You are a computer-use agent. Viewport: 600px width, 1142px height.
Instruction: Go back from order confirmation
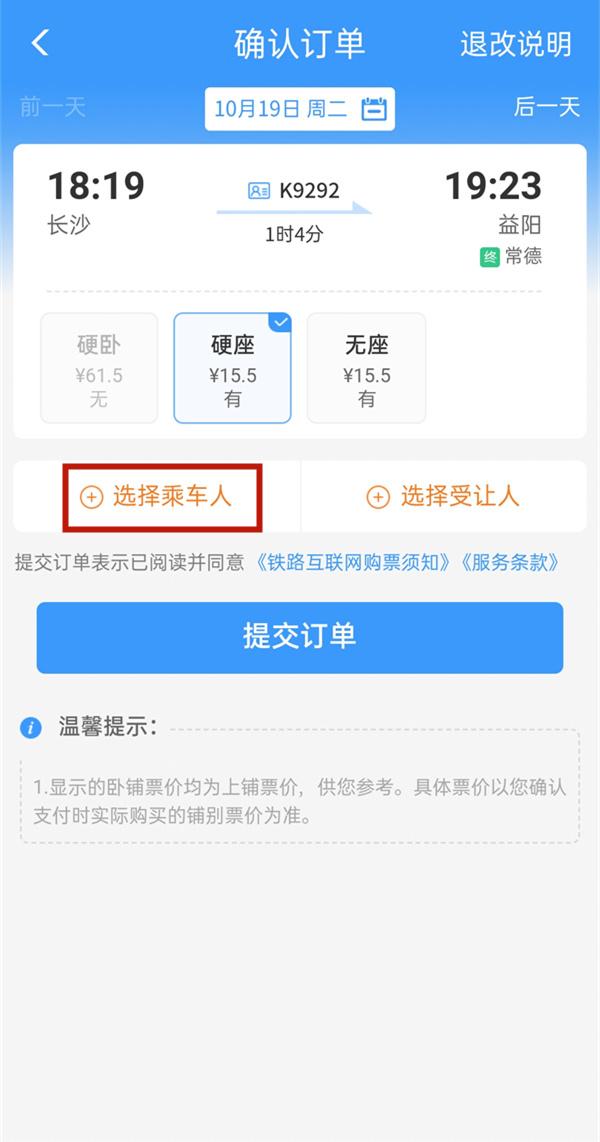coord(40,43)
